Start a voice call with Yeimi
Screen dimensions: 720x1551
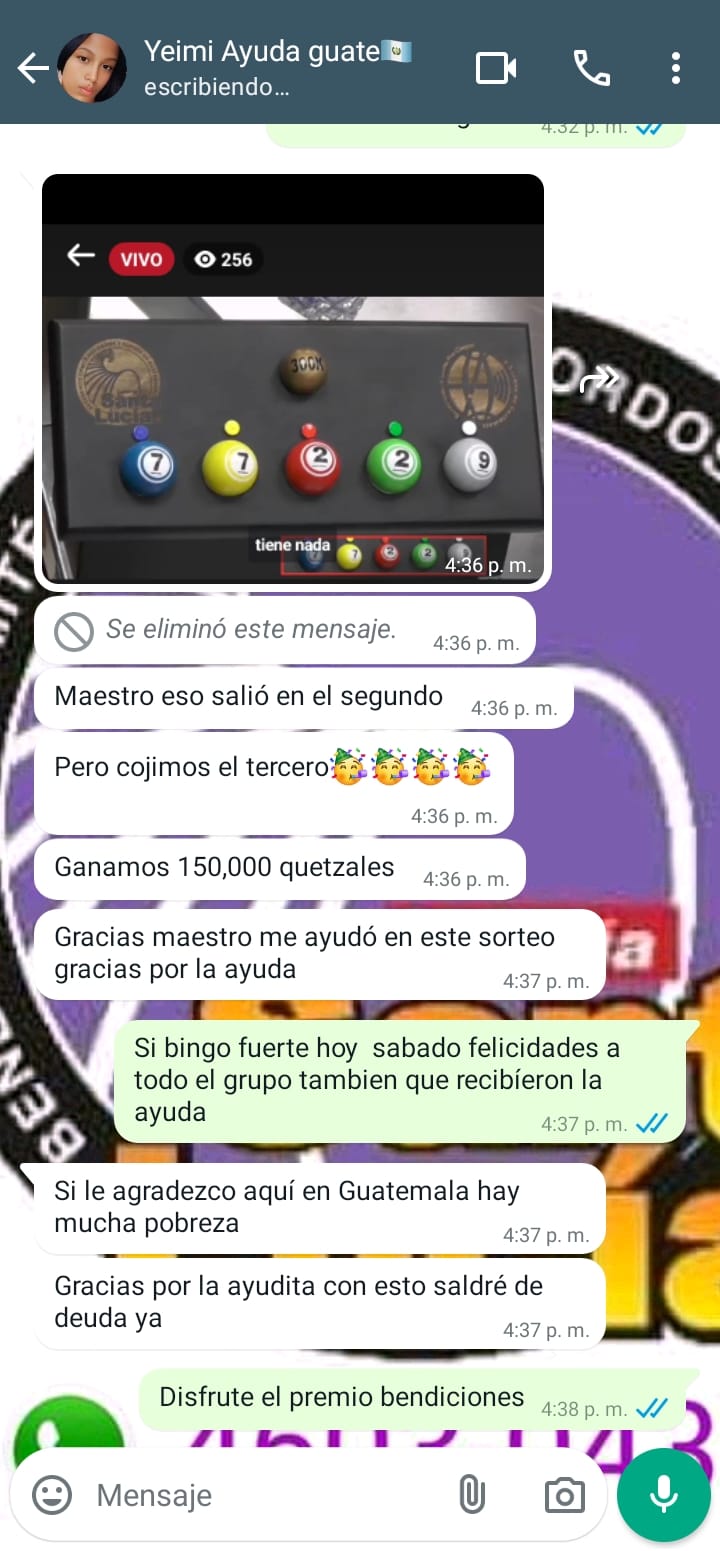click(x=591, y=68)
